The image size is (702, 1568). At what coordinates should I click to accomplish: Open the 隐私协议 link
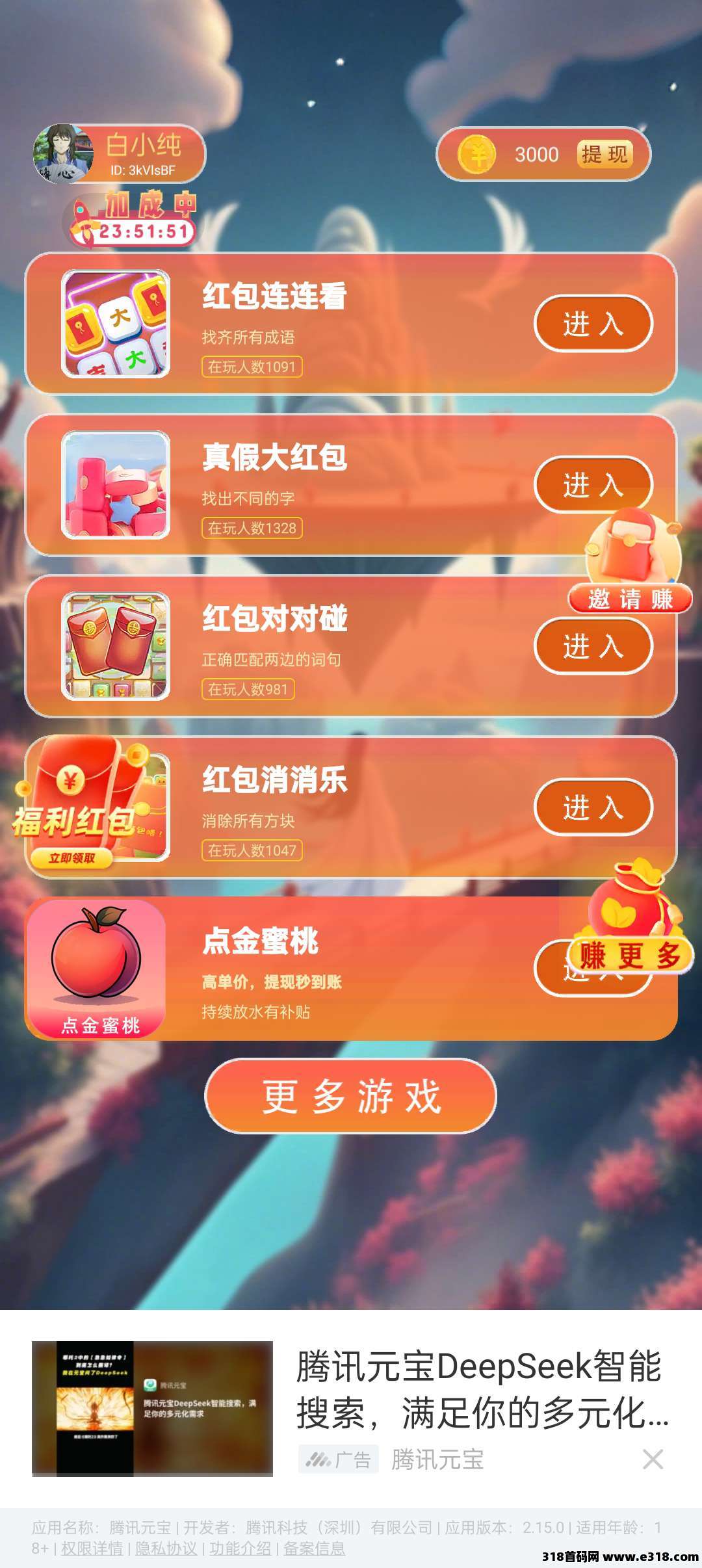pyautogui.click(x=166, y=1548)
